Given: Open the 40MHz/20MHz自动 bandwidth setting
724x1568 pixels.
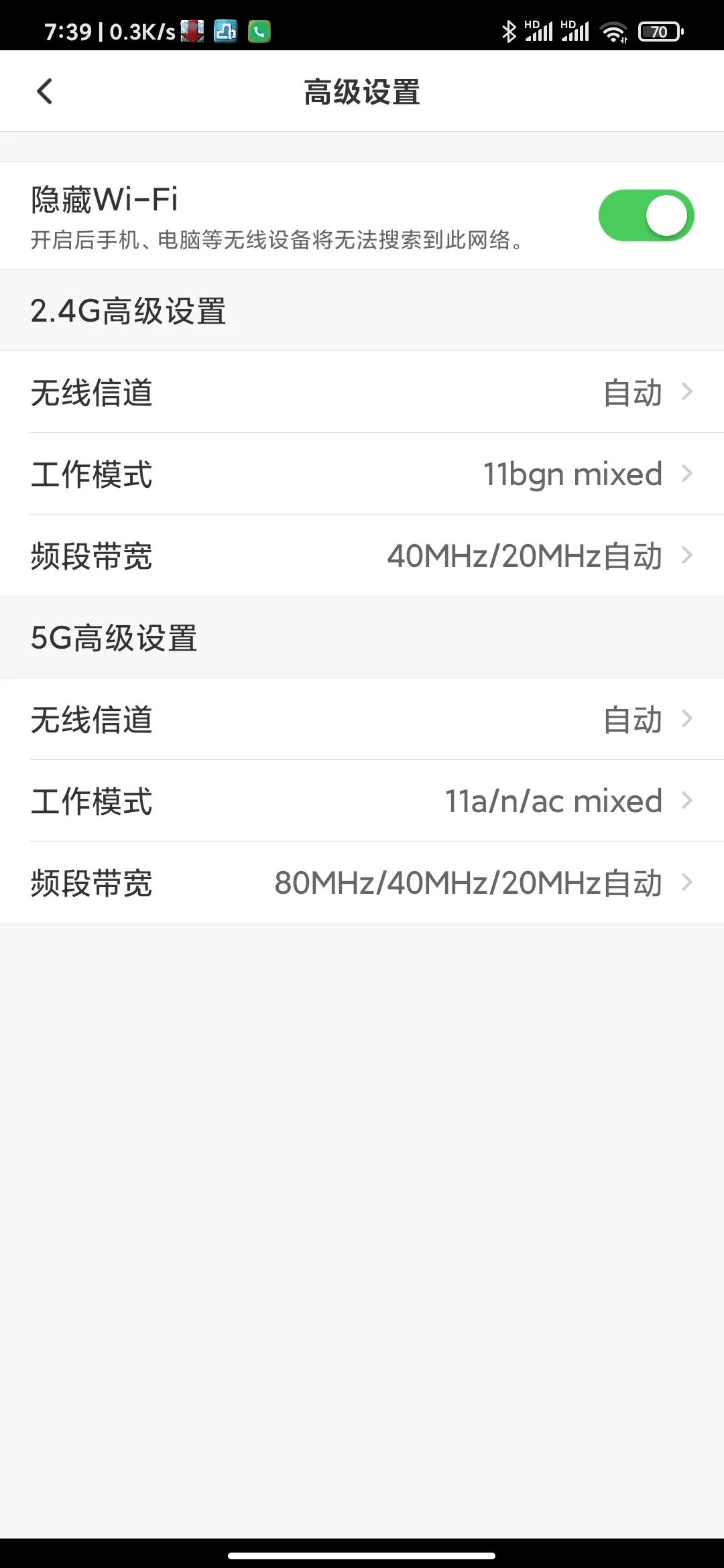Looking at the screenshot, I should pos(362,556).
